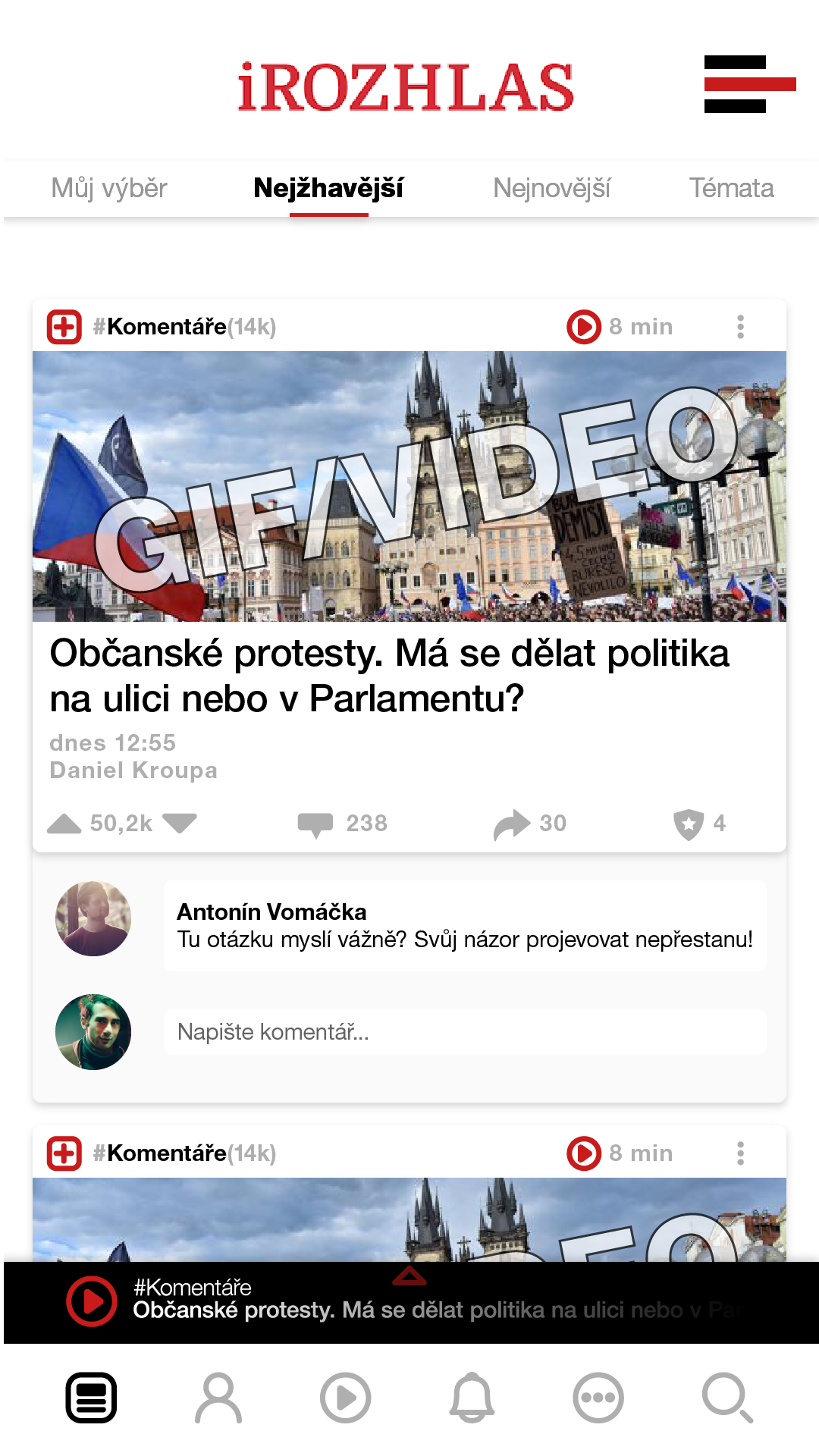Tap the star badge icon showing 4
The image size is (819, 1456).
point(689,824)
